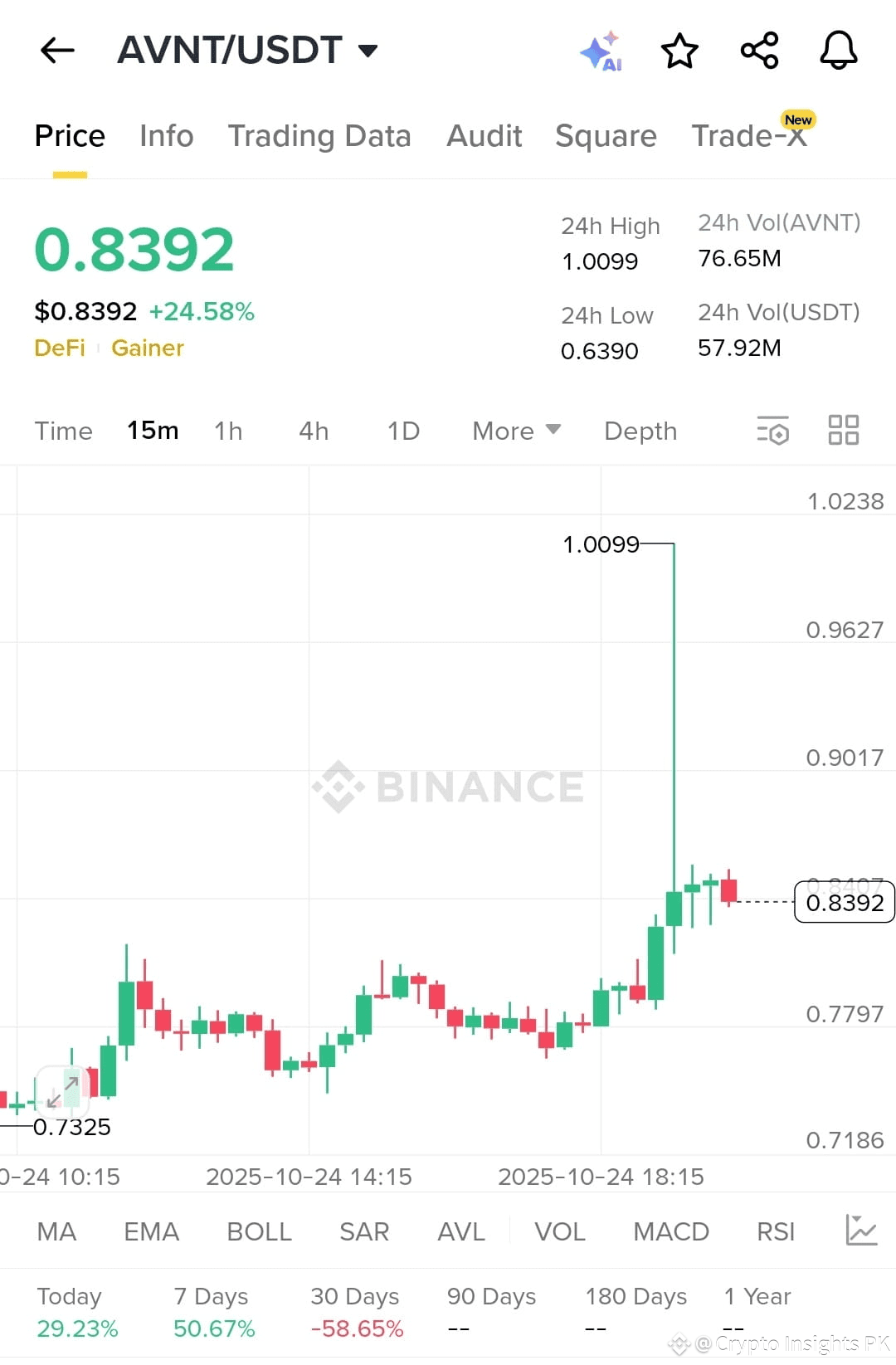
Task: Go back using the back arrow
Action: (x=57, y=51)
